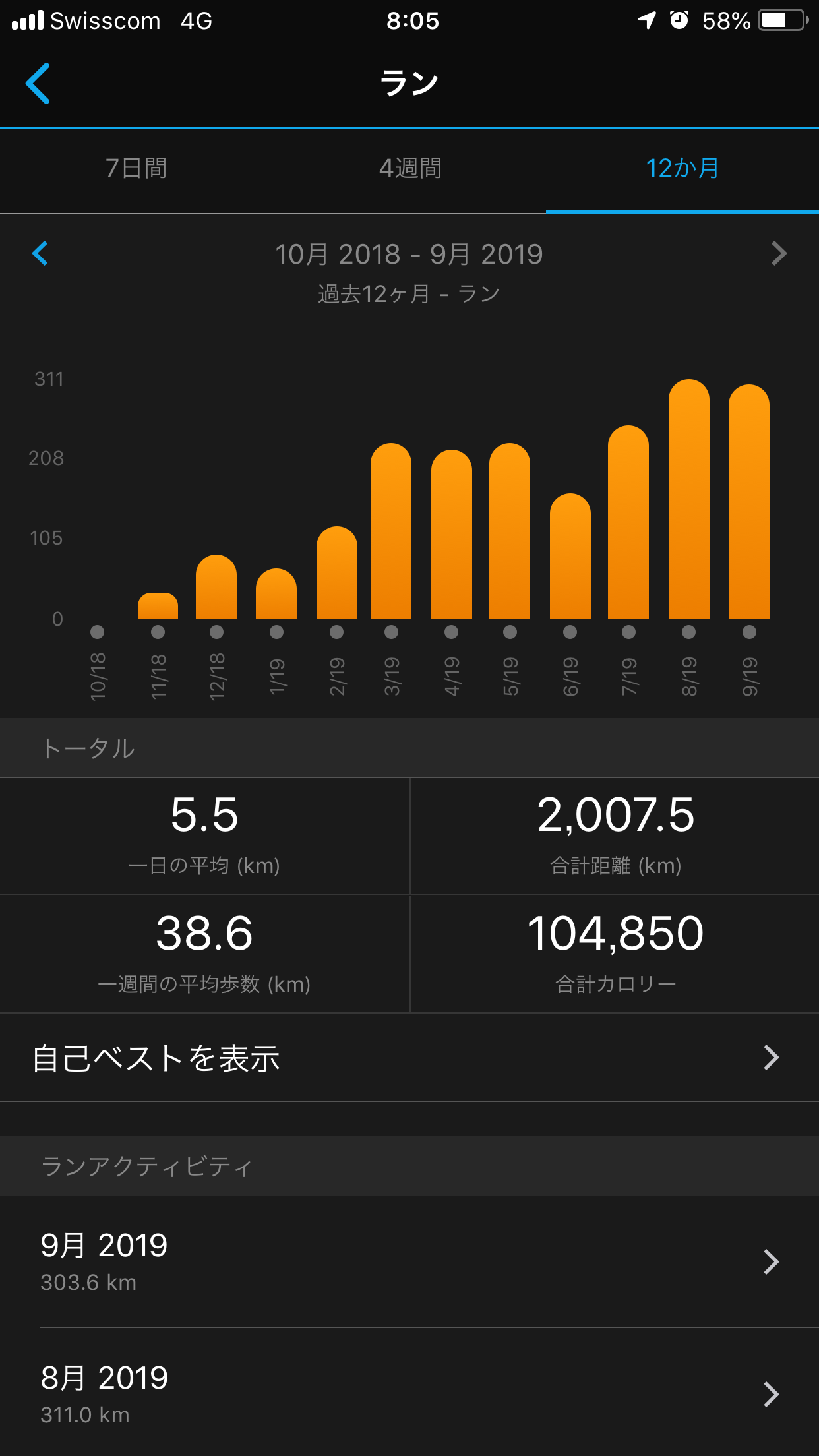Switch to the 4週間 tab
Screen dimensions: 819x1456
[409, 169]
